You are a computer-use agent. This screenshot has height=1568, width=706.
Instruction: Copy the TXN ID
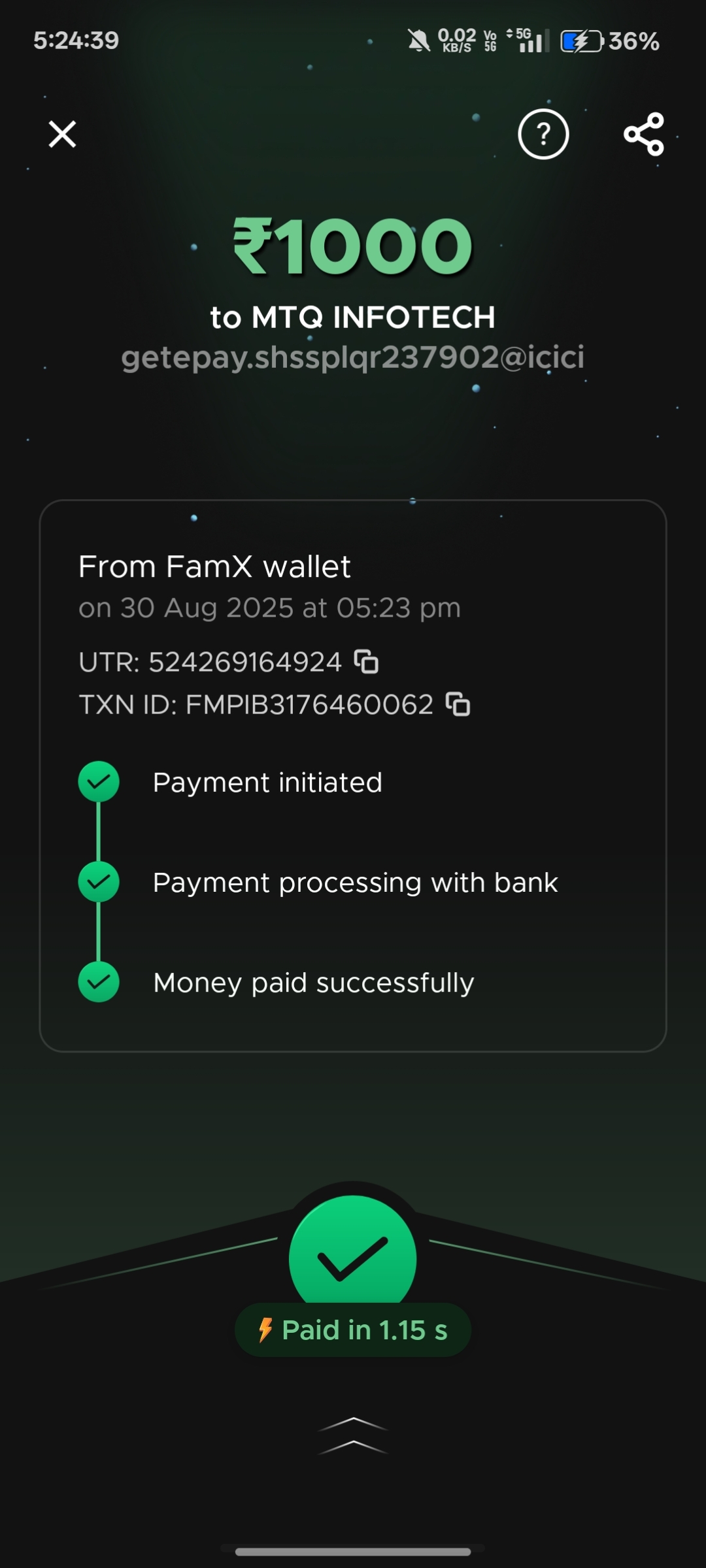[x=458, y=704]
